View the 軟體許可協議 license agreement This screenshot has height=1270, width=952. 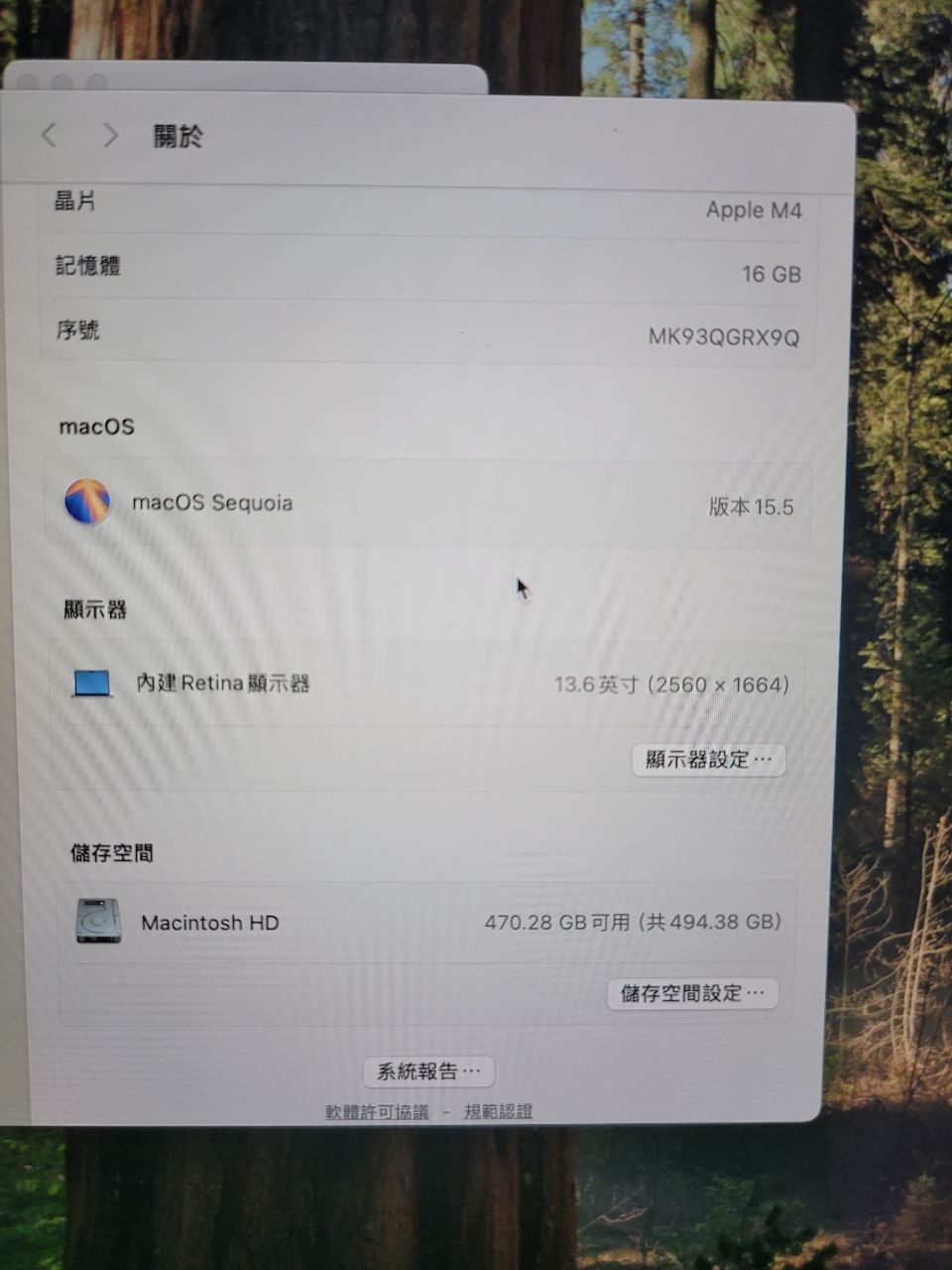pos(378,1112)
